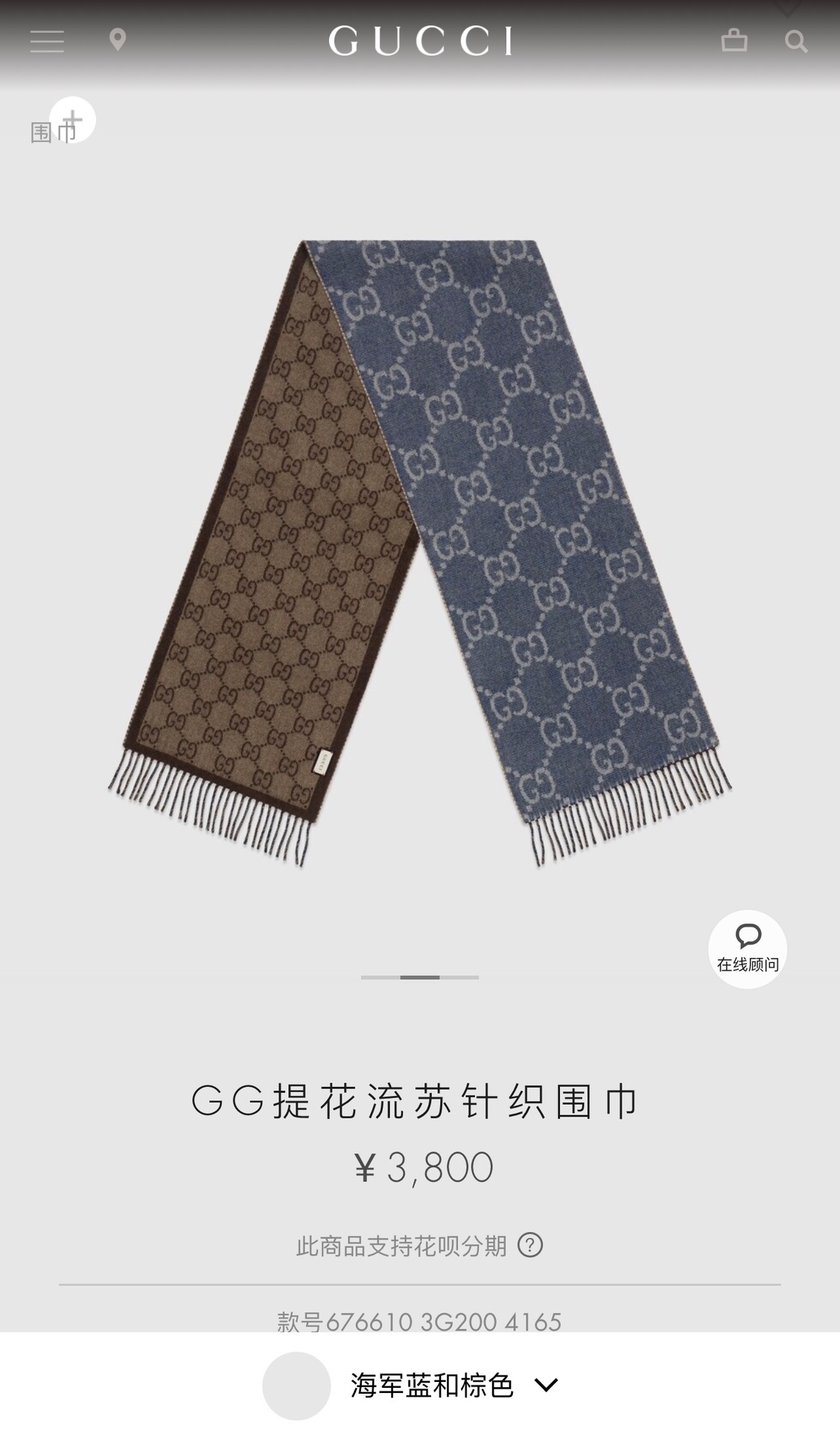Tap the plus button over 围巾
This screenshot has width=840, height=1431.
click(x=72, y=120)
